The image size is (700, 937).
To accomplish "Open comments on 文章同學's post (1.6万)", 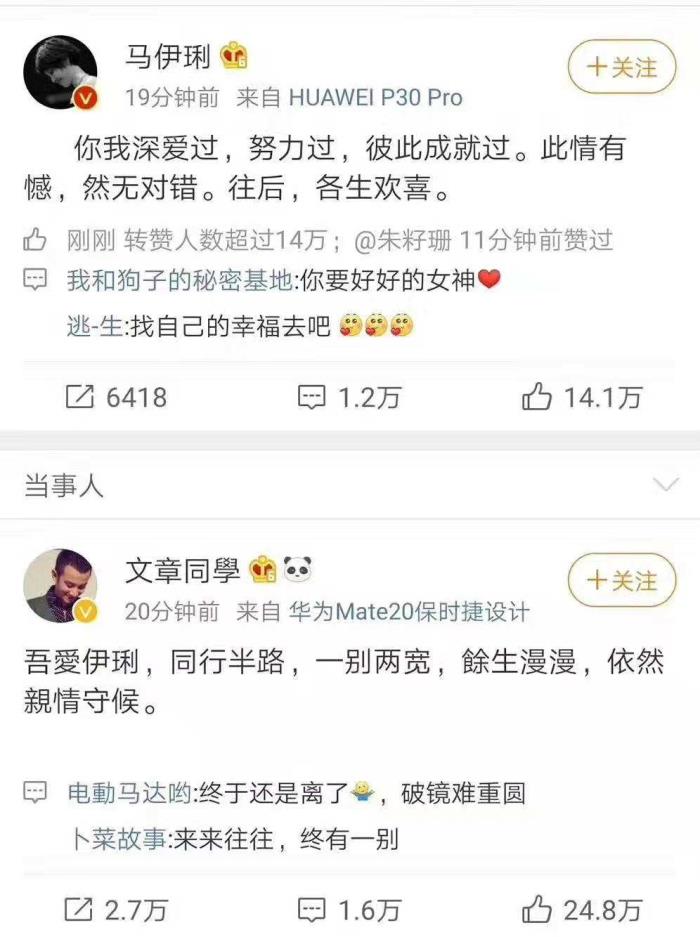I will [349, 910].
